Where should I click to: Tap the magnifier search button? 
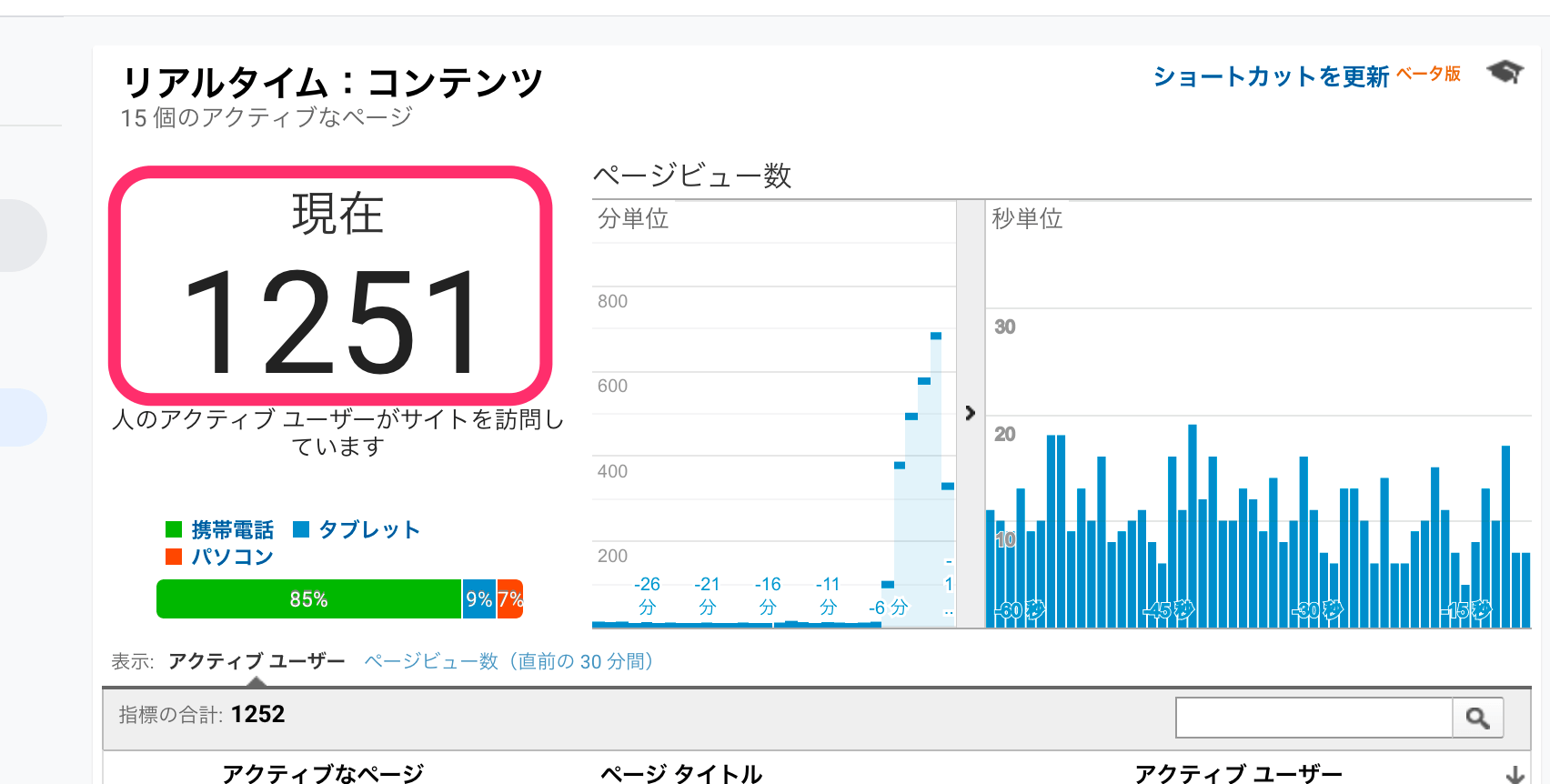[1477, 718]
